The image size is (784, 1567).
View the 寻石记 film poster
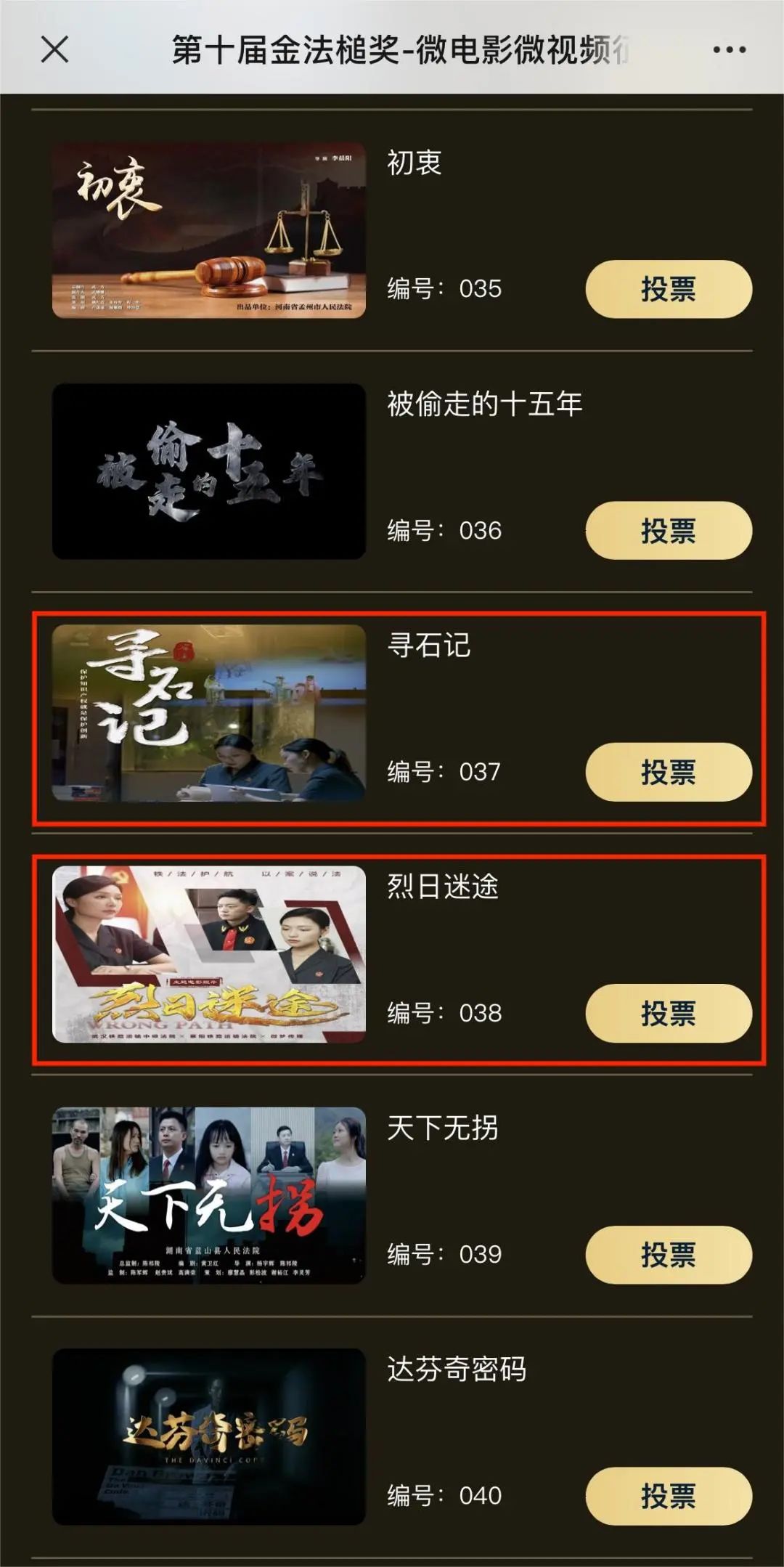click(x=209, y=713)
